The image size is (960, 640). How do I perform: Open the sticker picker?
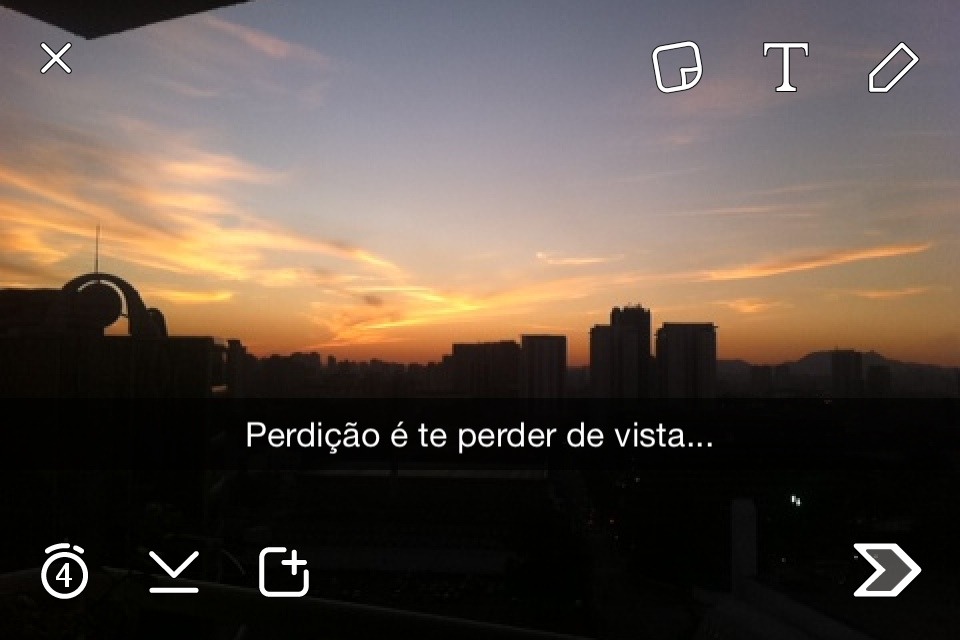click(x=677, y=67)
